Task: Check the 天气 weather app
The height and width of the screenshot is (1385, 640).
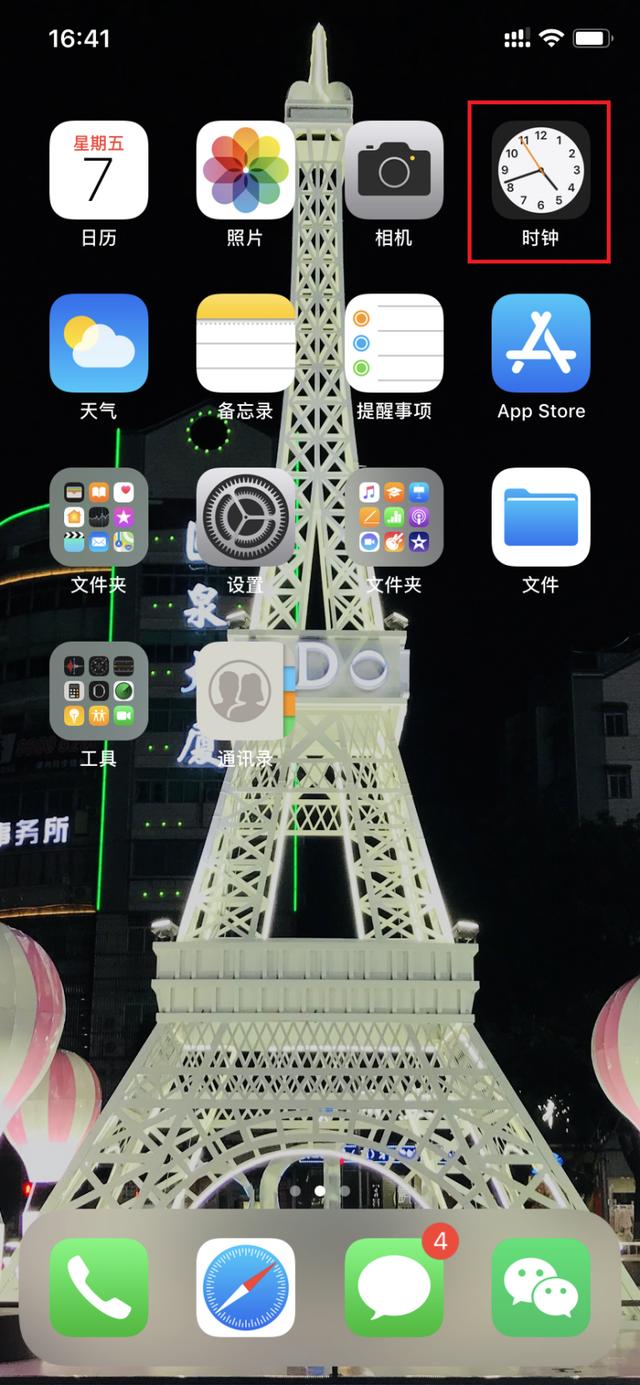Action: click(x=99, y=343)
